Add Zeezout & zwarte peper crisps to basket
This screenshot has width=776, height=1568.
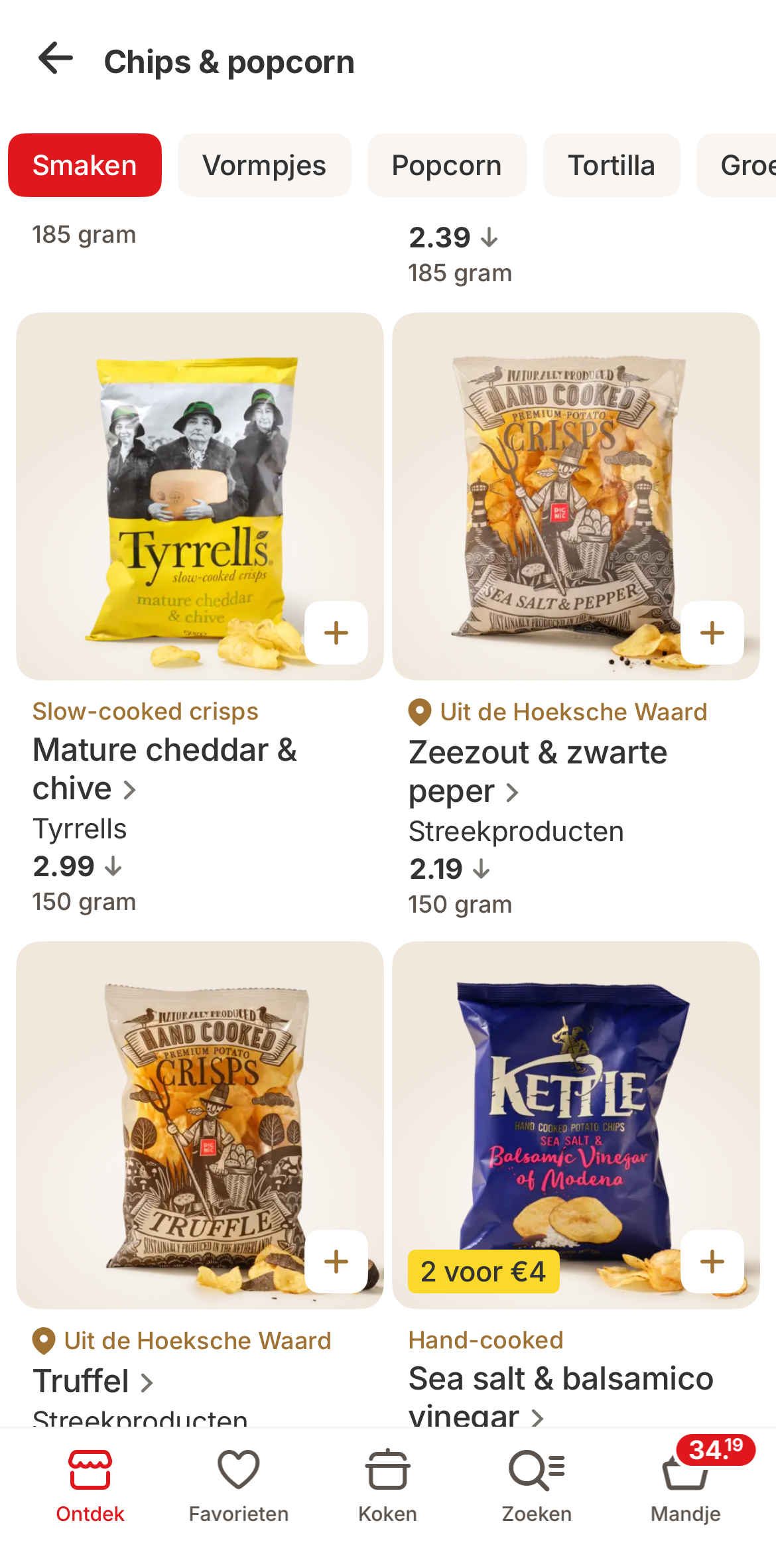click(712, 633)
